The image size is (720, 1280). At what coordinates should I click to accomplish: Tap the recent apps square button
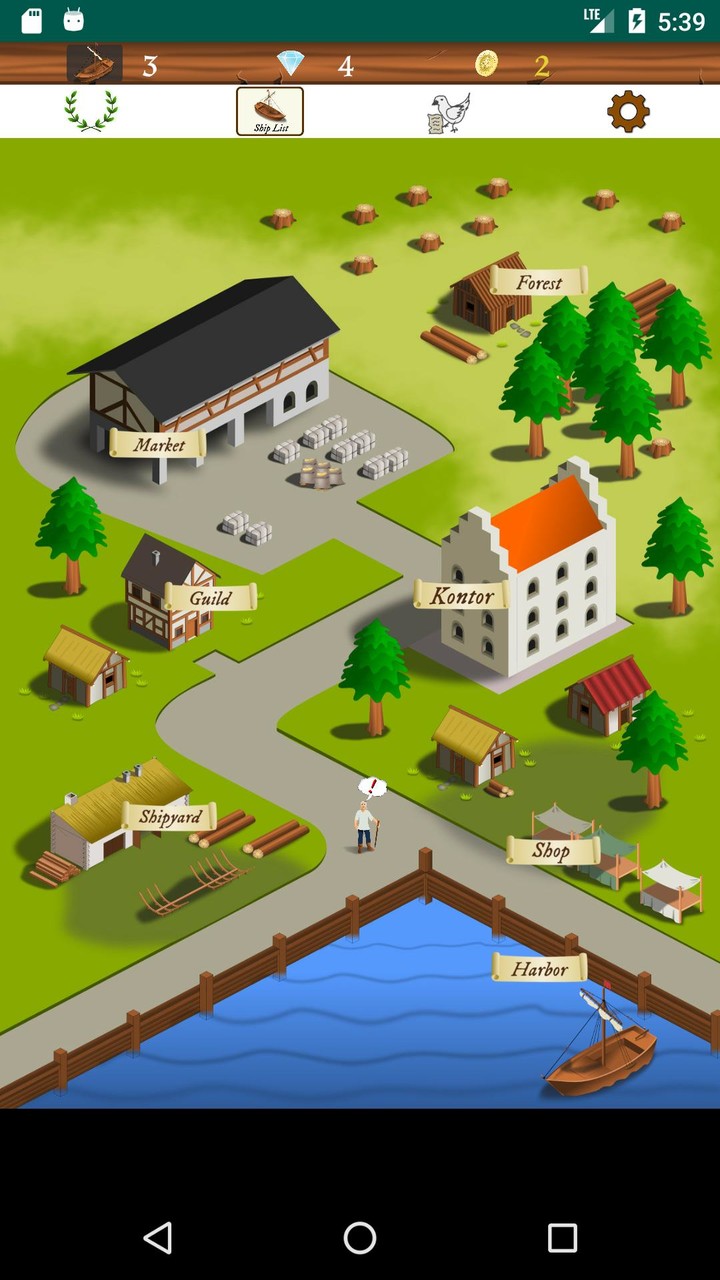561,1236
